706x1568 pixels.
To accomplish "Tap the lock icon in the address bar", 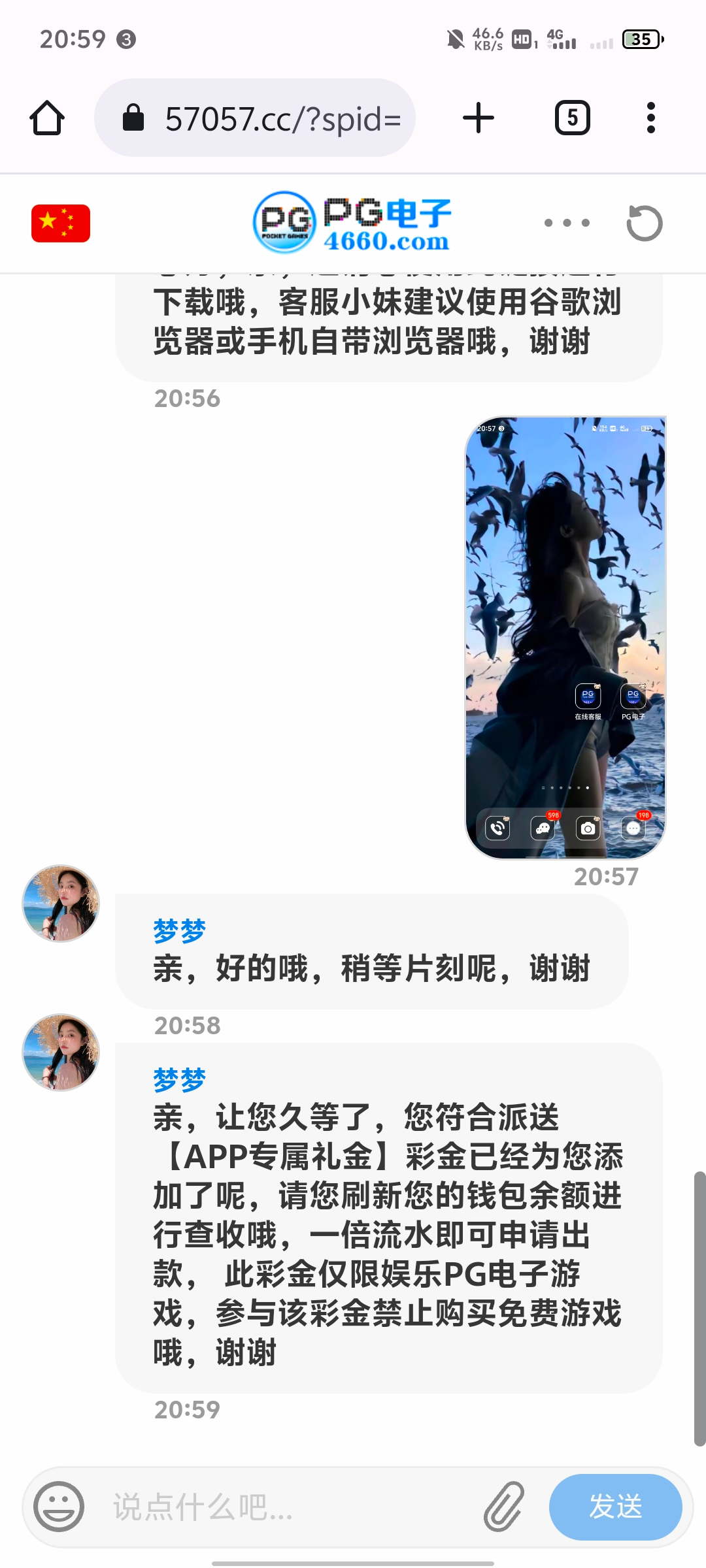I will [133, 118].
